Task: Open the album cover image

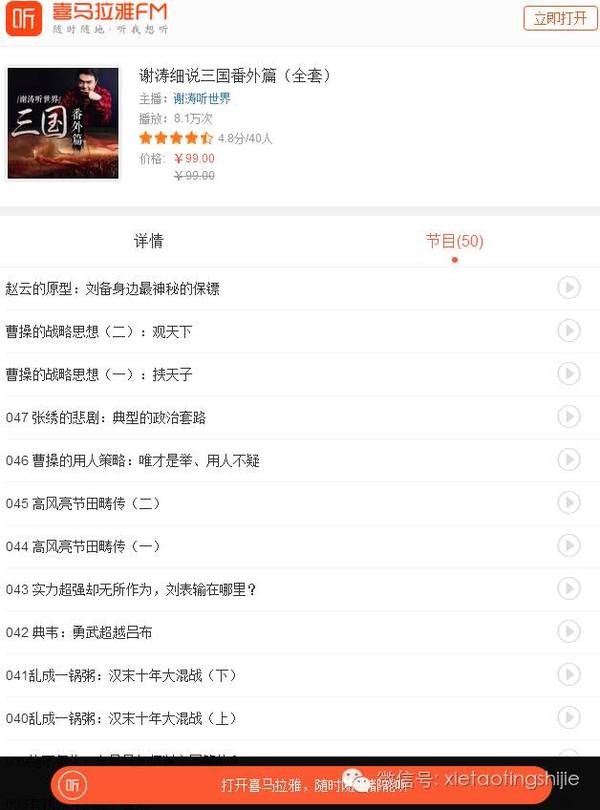Action: (63, 123)
